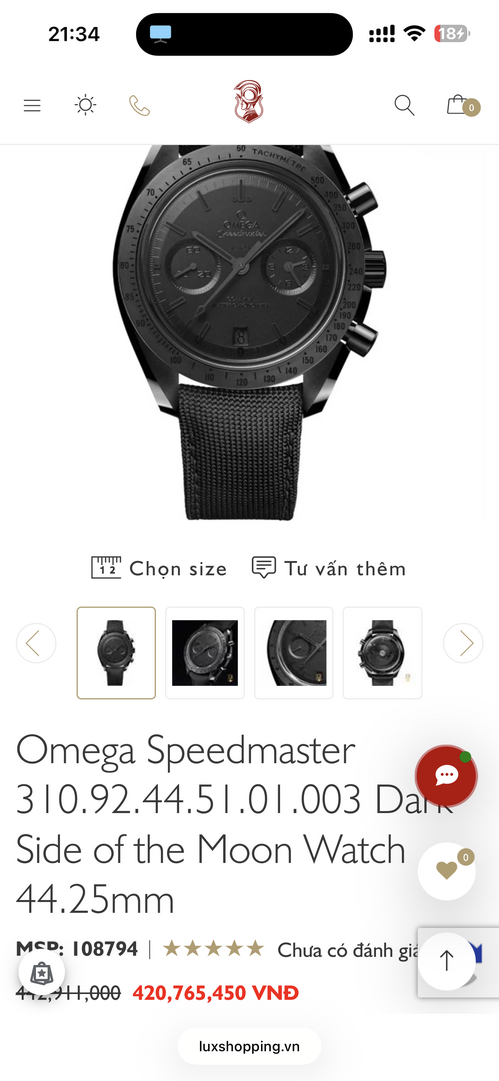Toggle the light/dark theme sun icon
Image resolution: width=499 pixels, height=1081 pixels.
tap(85, 105)
